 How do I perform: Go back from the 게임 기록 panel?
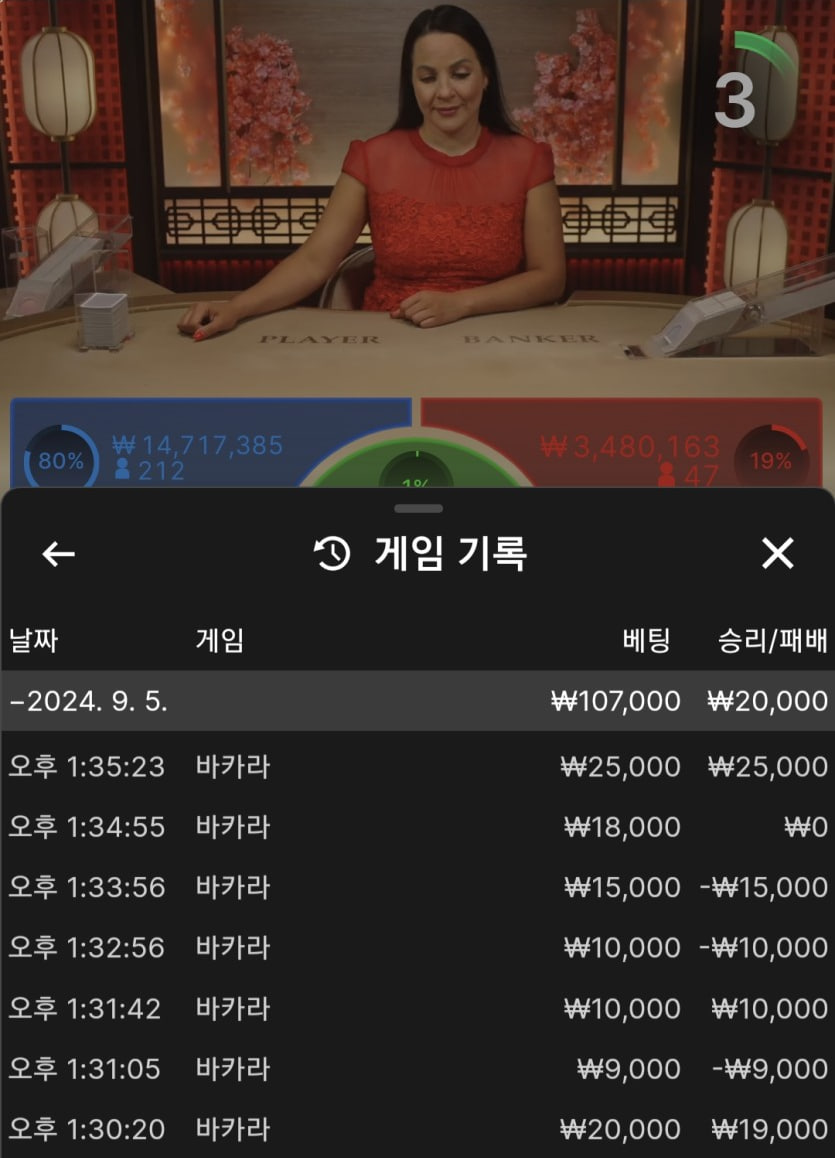tap(59, 554)
